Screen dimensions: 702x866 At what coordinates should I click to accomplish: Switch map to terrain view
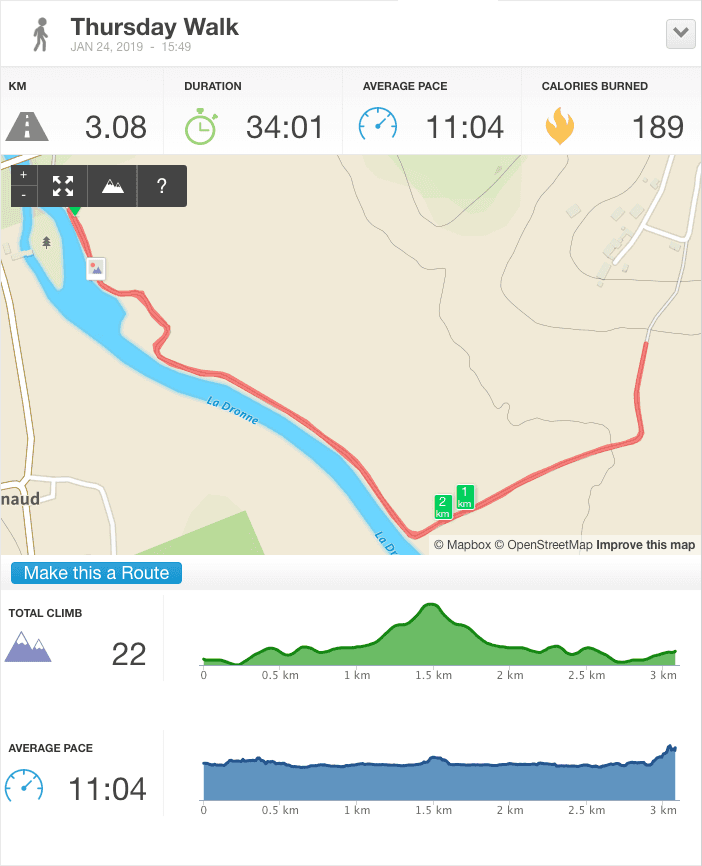112,186
